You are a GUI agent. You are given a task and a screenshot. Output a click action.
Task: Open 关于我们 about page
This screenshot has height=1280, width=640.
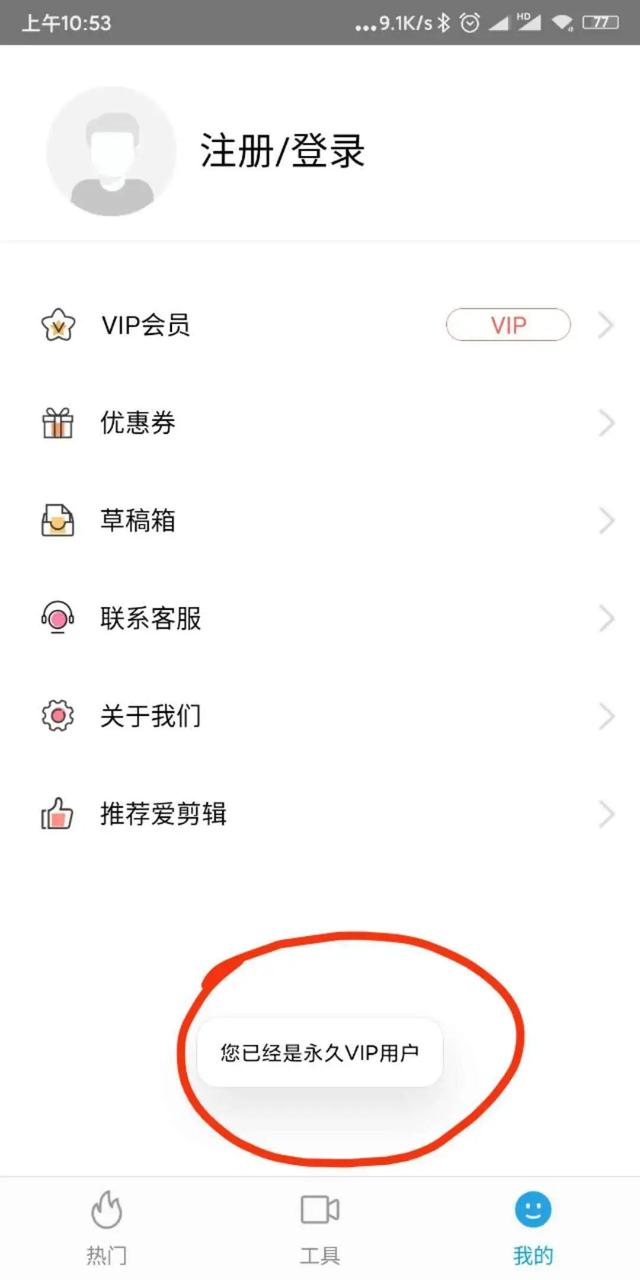point(320,717)
